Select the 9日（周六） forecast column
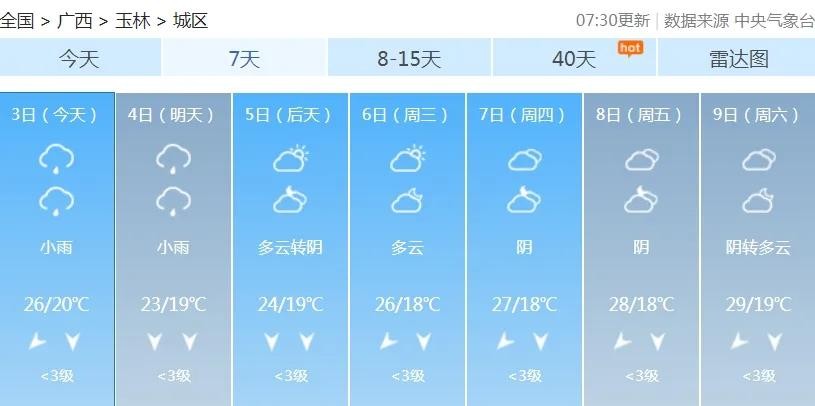The width and height of the screenshot is (815, 406). 758,250
